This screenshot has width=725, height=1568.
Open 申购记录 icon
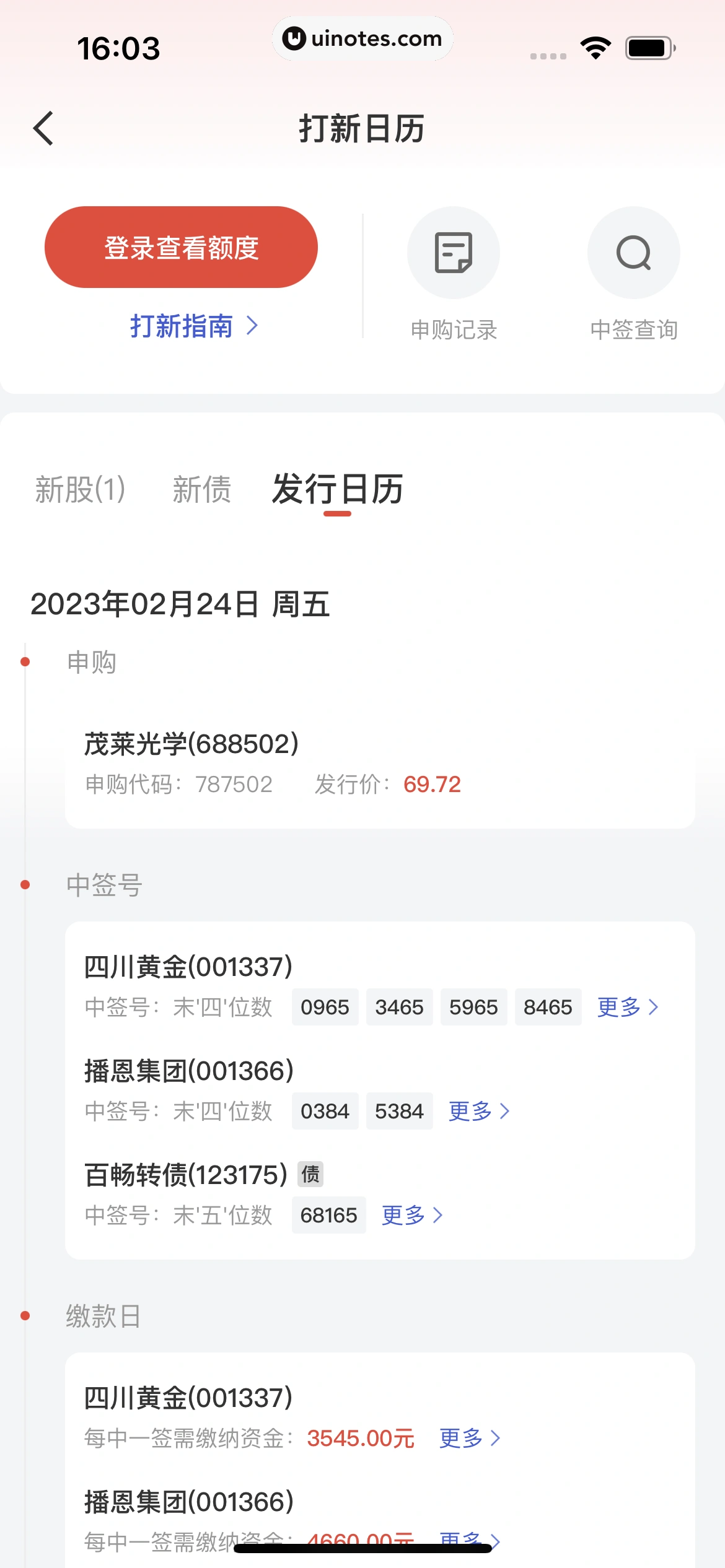click(454, 253)
